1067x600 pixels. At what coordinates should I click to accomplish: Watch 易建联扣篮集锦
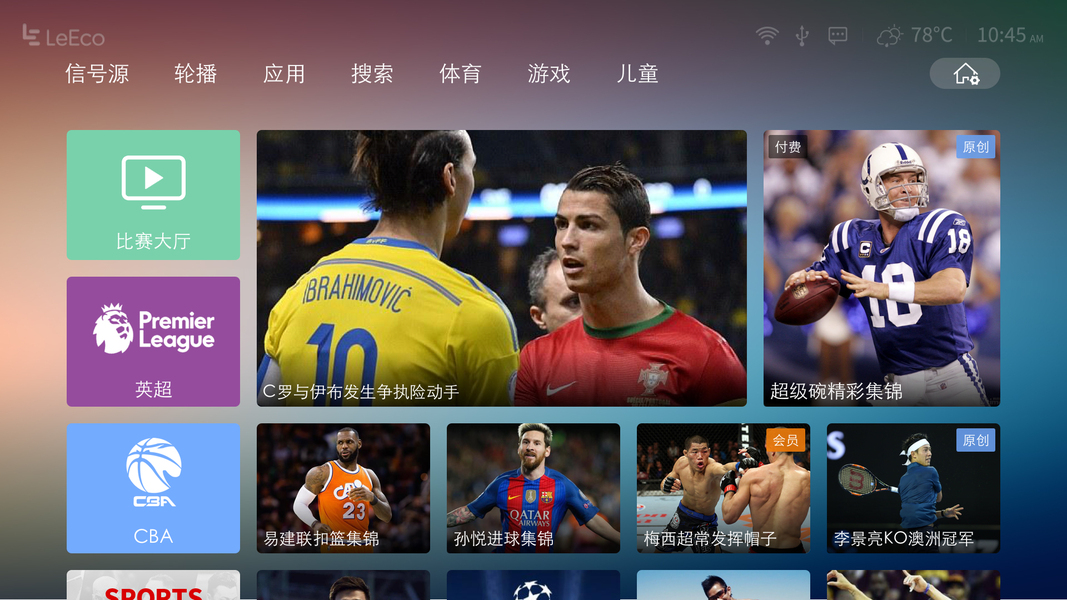(343, 488)
